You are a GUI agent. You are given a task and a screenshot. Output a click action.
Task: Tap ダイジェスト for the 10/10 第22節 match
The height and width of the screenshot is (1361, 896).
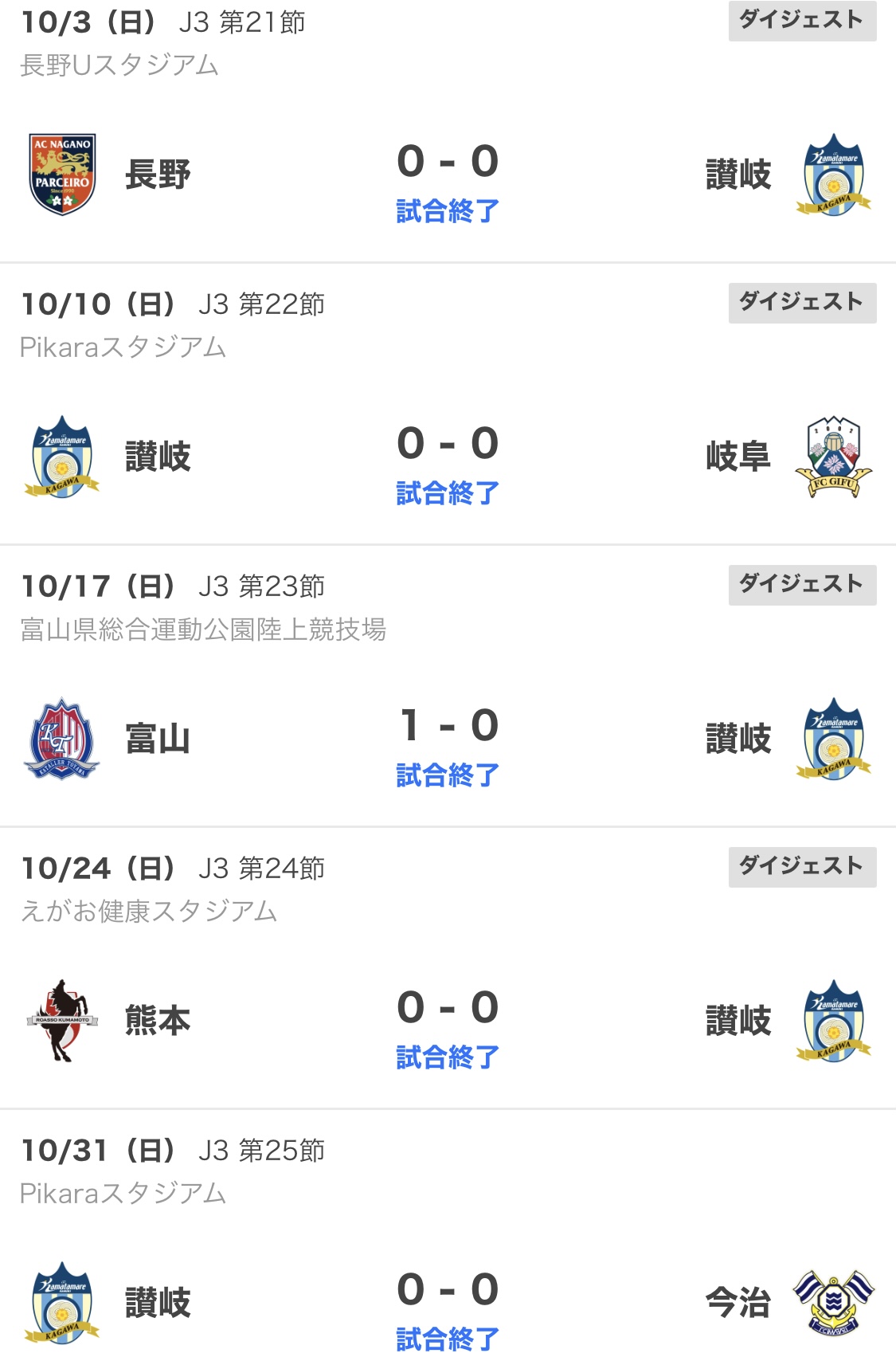tap(802, 303)
